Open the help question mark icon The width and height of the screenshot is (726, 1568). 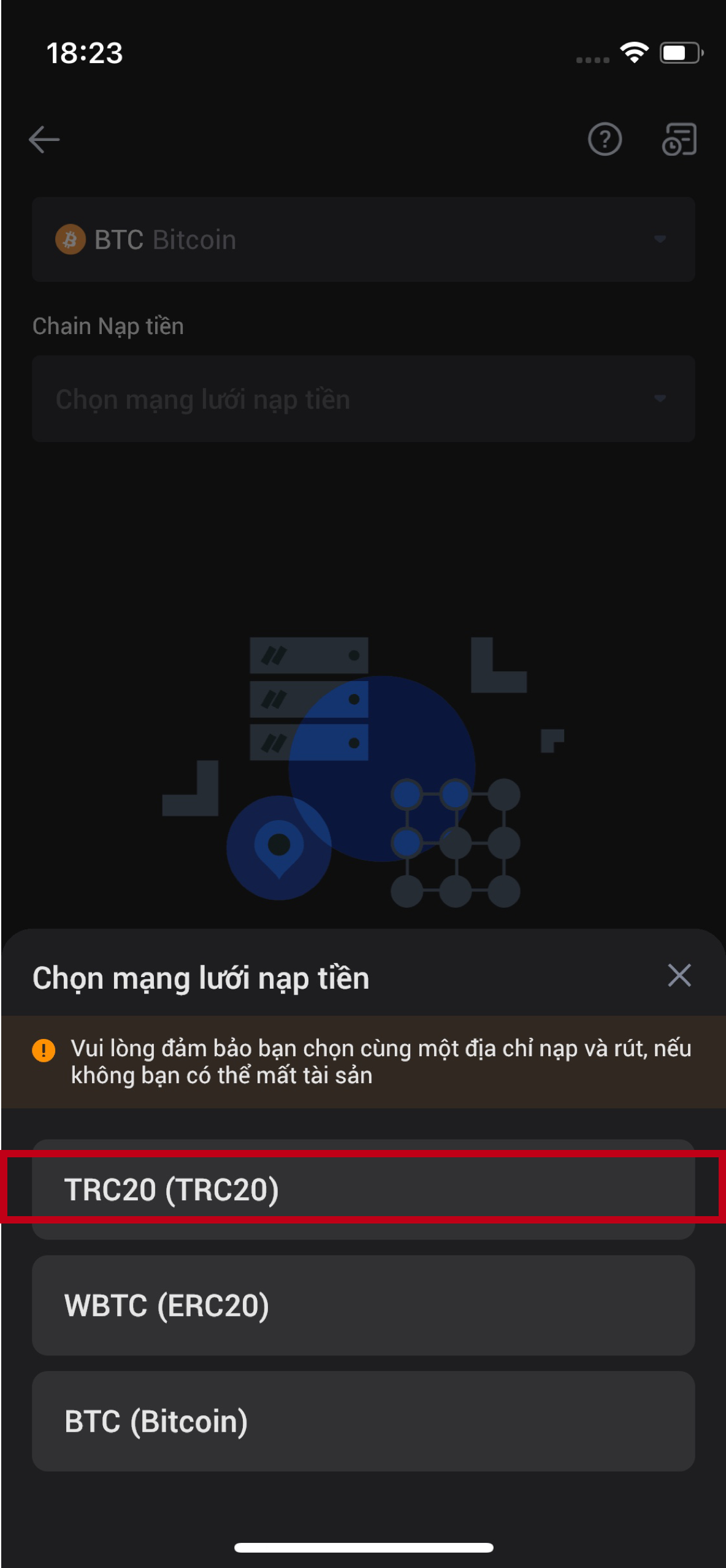click(605, 140)
